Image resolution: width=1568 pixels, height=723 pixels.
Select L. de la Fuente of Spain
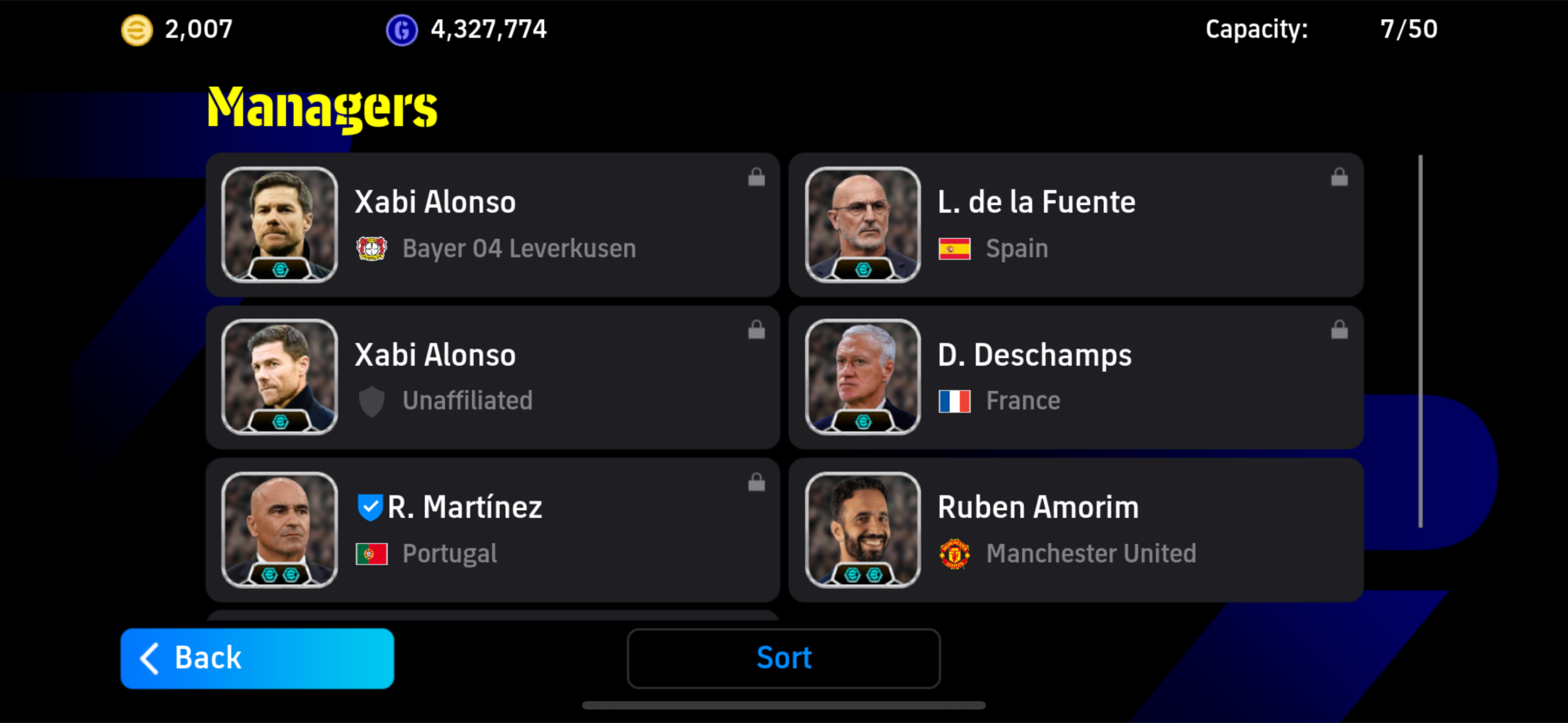click(1076, 225)
